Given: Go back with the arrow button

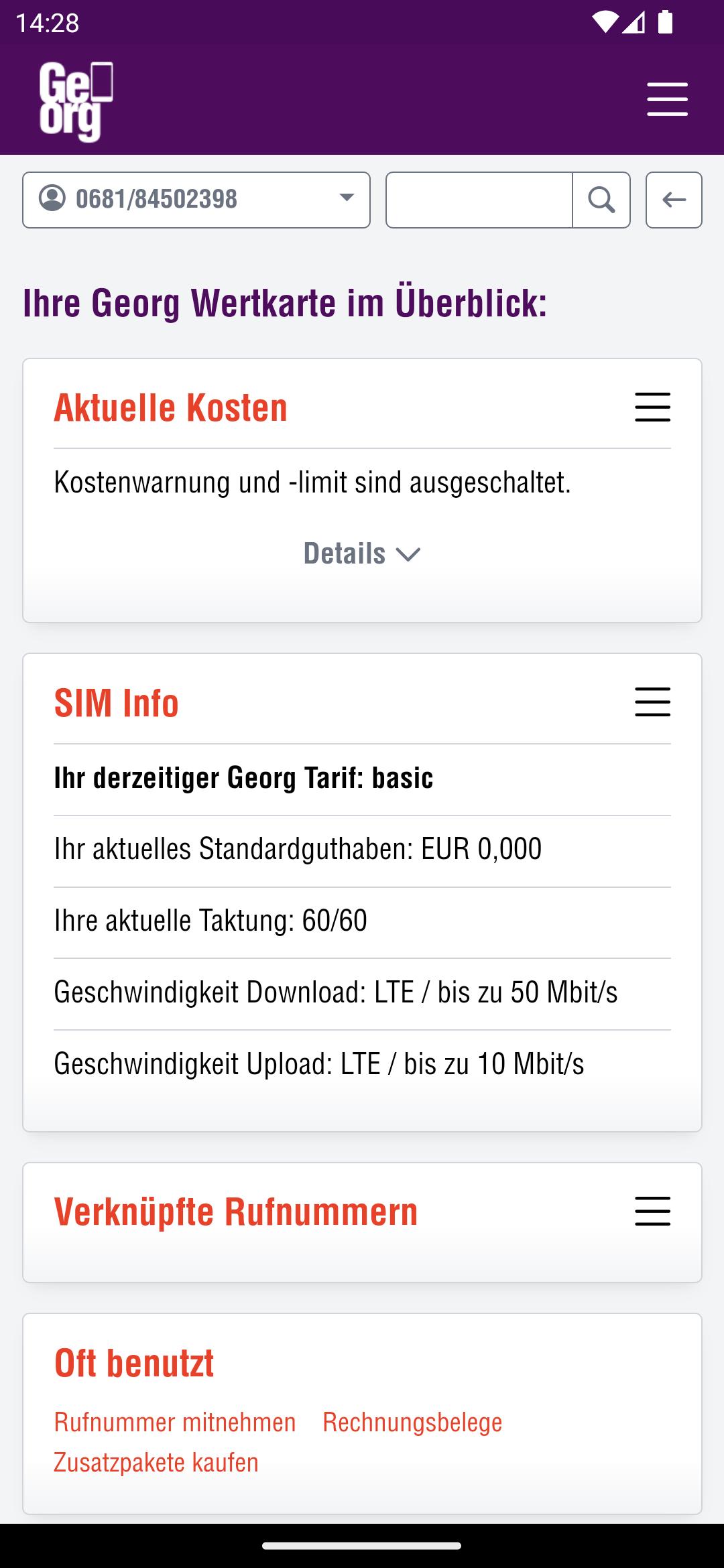Looking at the screenshot, I should click(x=674, y=200).
